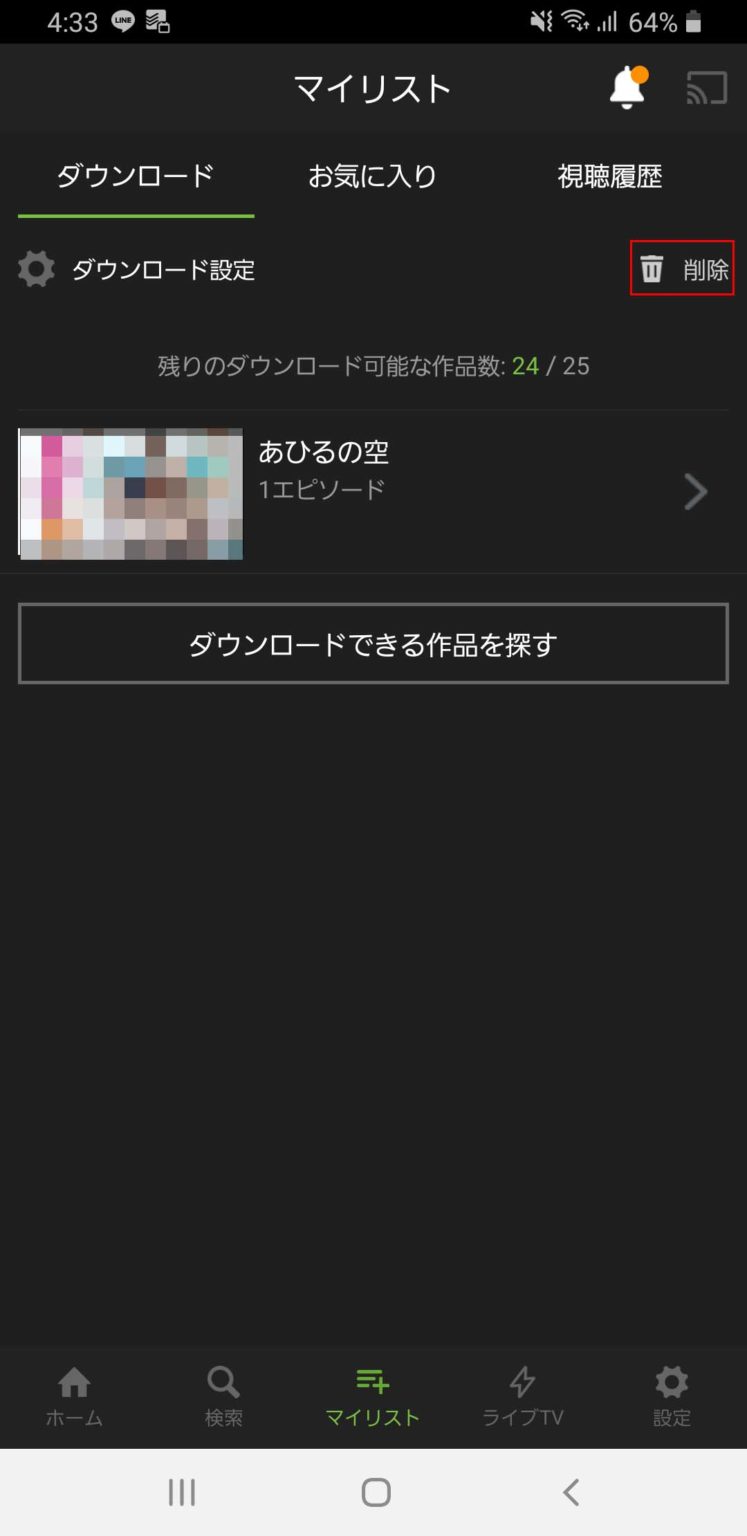The width and height of the screenshot is (747, 1536).
Task: Tap ダウンロードできる作品を探す button
Action: [373, 644]
